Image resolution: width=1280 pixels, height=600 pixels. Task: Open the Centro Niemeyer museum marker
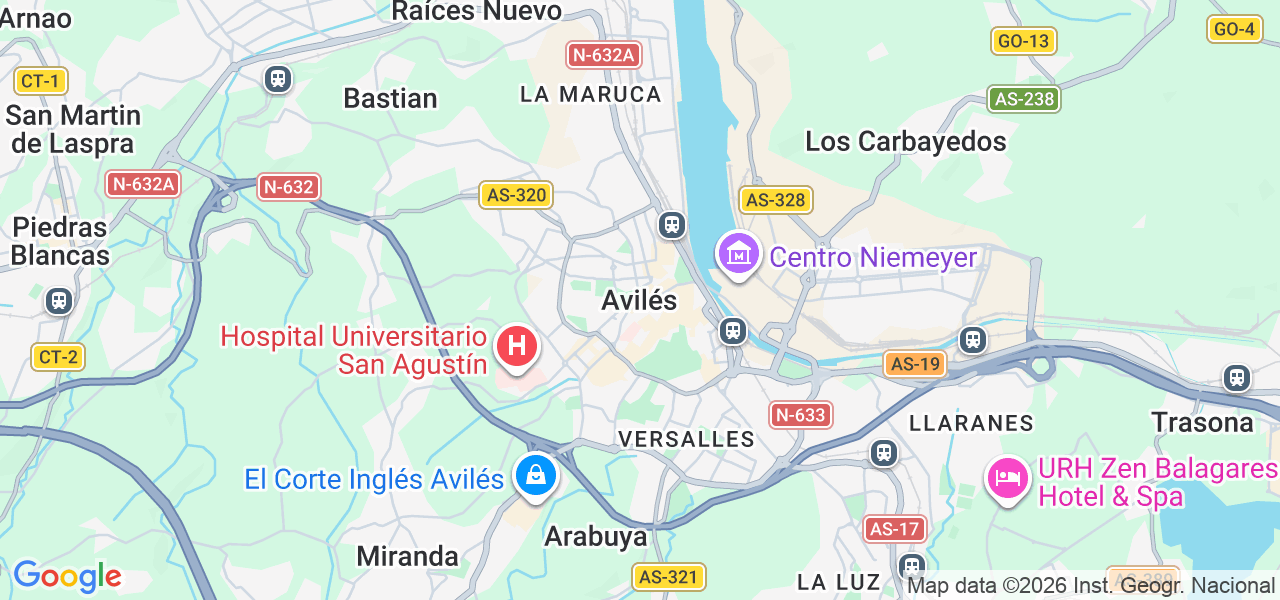[738, 254]
